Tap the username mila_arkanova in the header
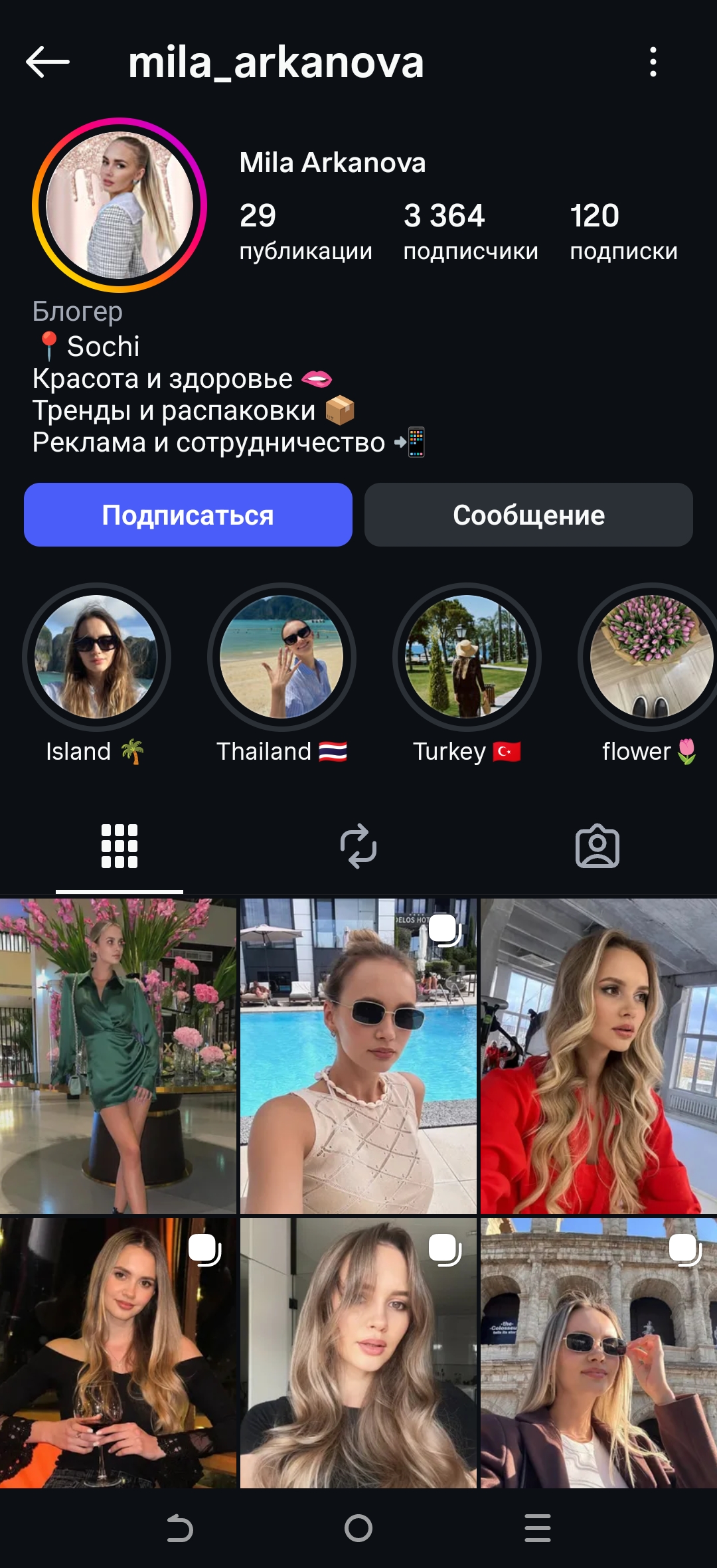Screen dimensions: 717x1568 pyautogui.click(x=276, y=64)
